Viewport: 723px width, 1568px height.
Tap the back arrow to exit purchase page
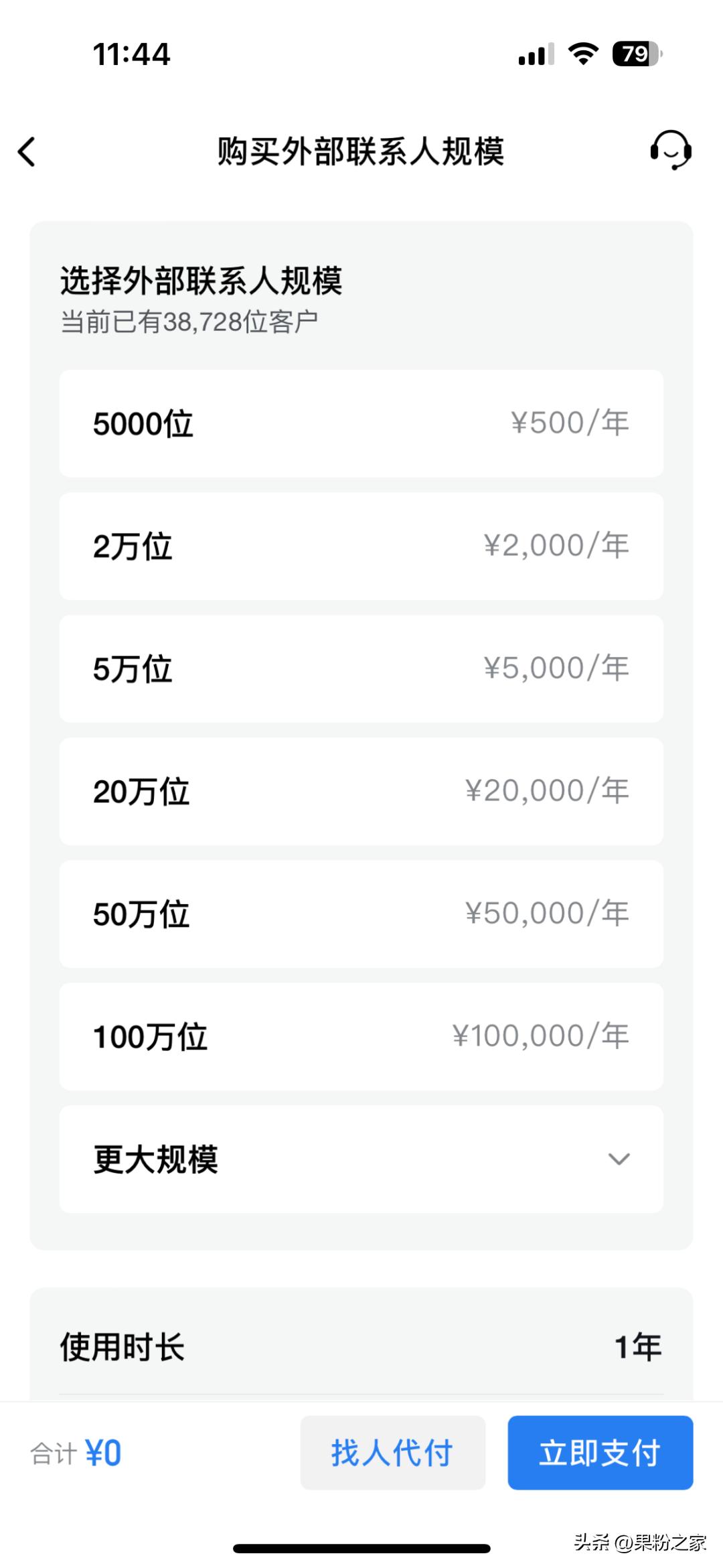point(27,153)
